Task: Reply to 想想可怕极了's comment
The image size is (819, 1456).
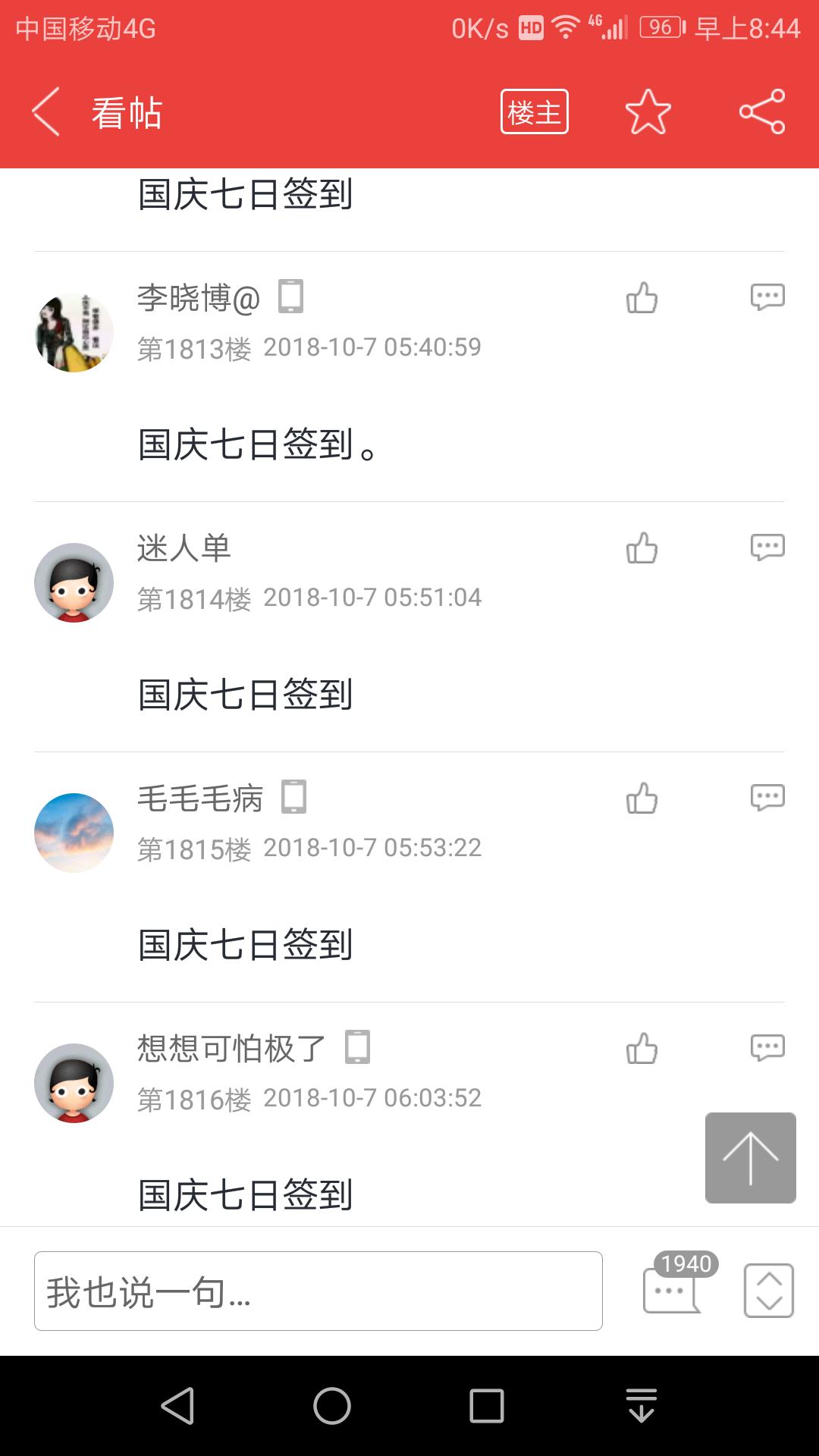Action: 767,1048
